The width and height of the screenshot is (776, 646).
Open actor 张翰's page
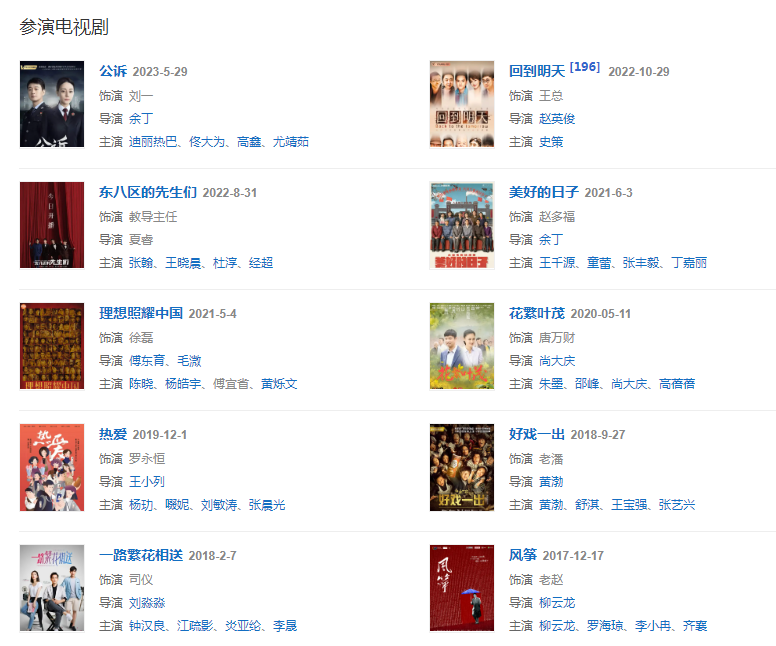point(141,263)
